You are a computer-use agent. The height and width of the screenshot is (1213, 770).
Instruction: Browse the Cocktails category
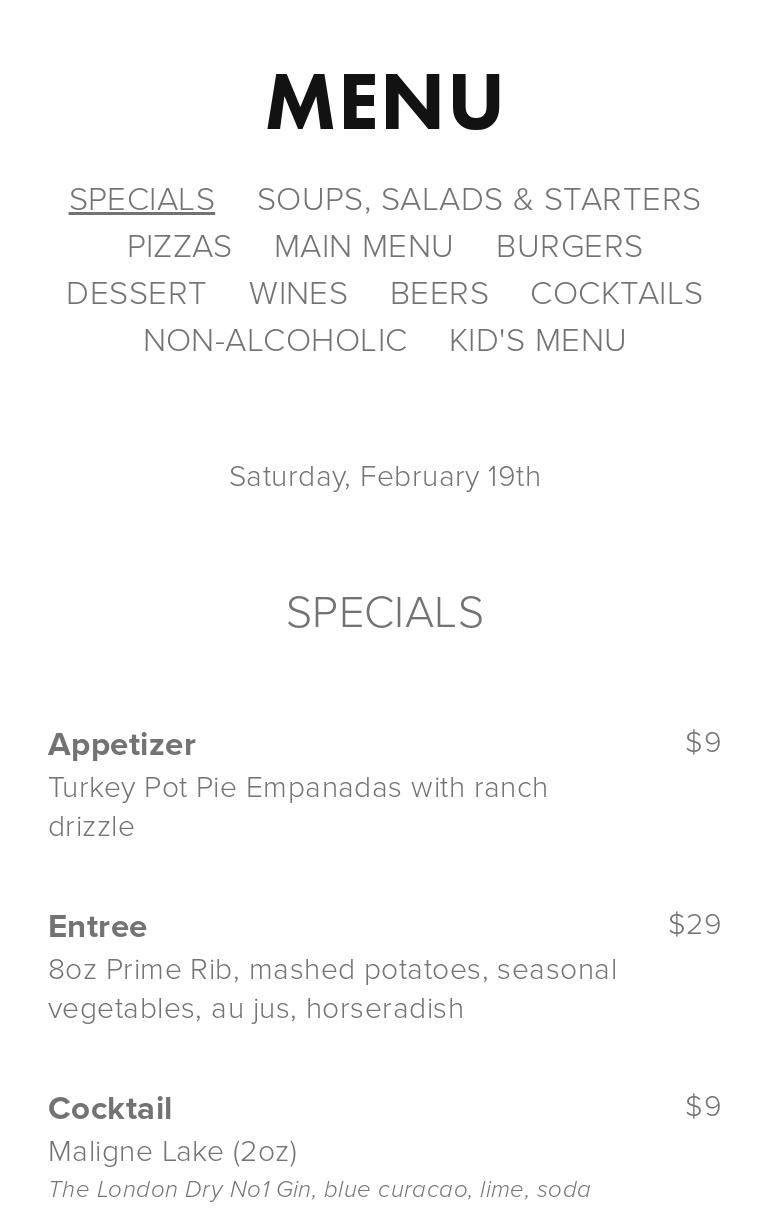616,294
